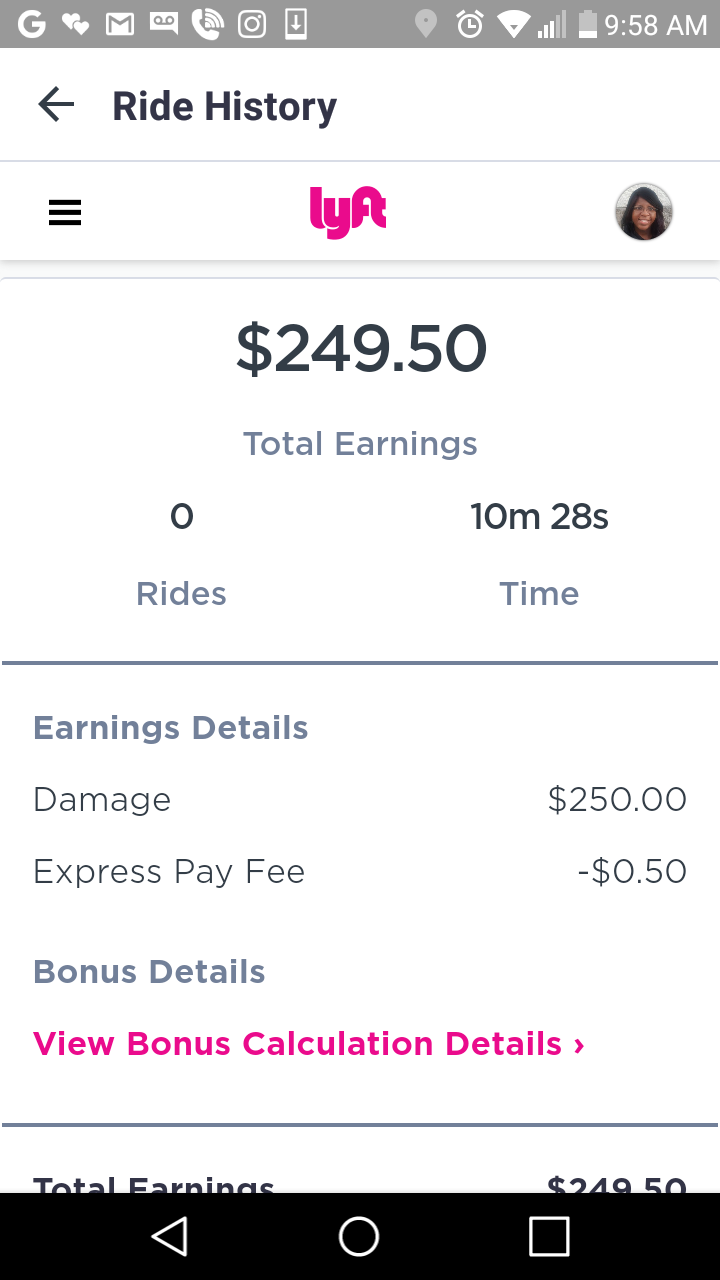Open View Bonus Calculation Details link

point(309,1044)
